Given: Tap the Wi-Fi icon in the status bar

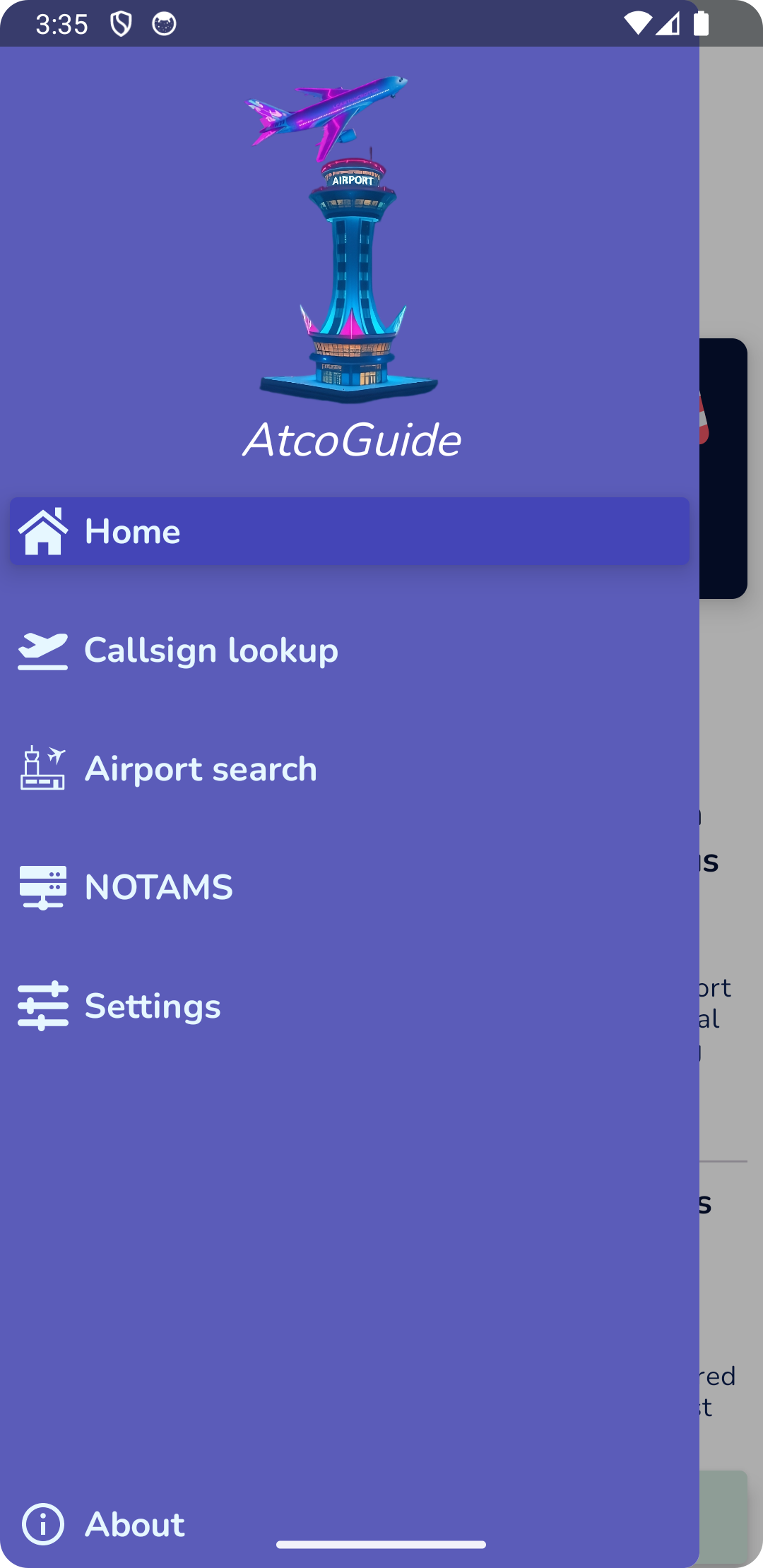Looking at the screenshot, I should pyautogui.click(x=637, y=22).
